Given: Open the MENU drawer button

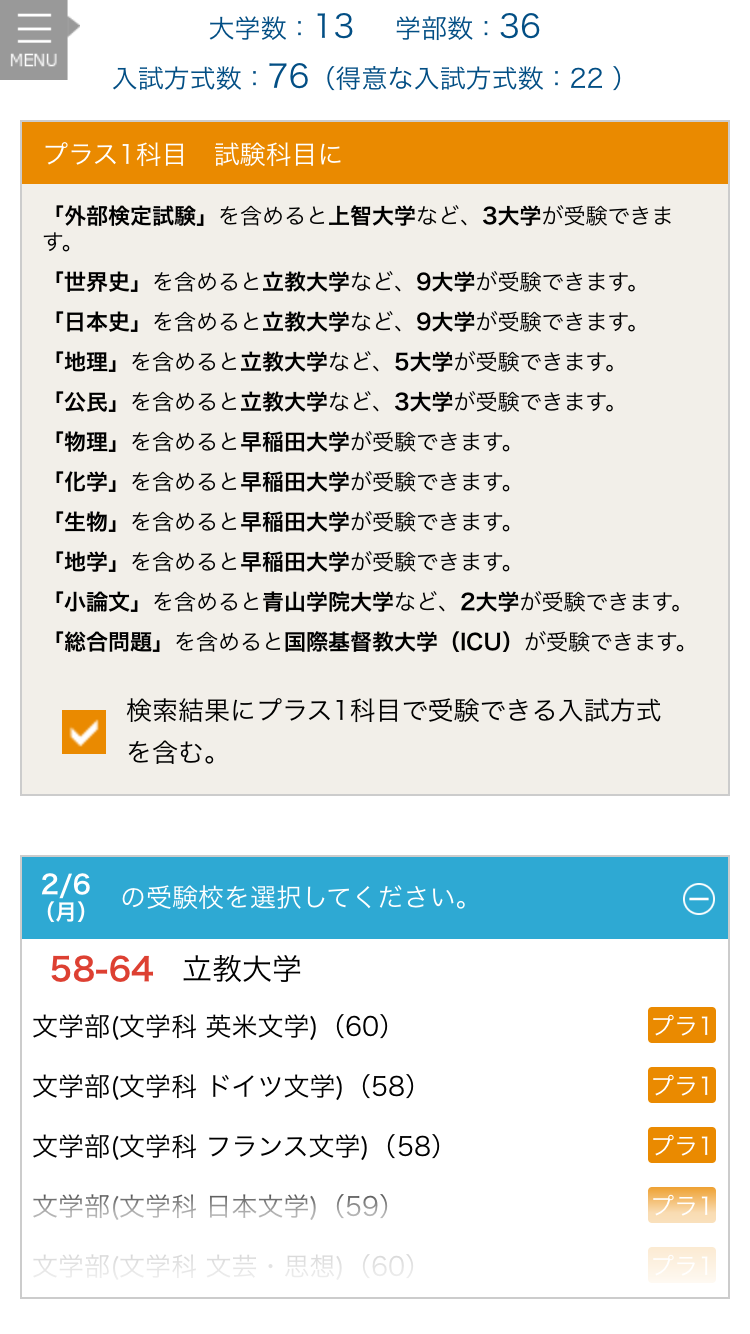Looking at the screenshot, I should [x=34, y=38].
